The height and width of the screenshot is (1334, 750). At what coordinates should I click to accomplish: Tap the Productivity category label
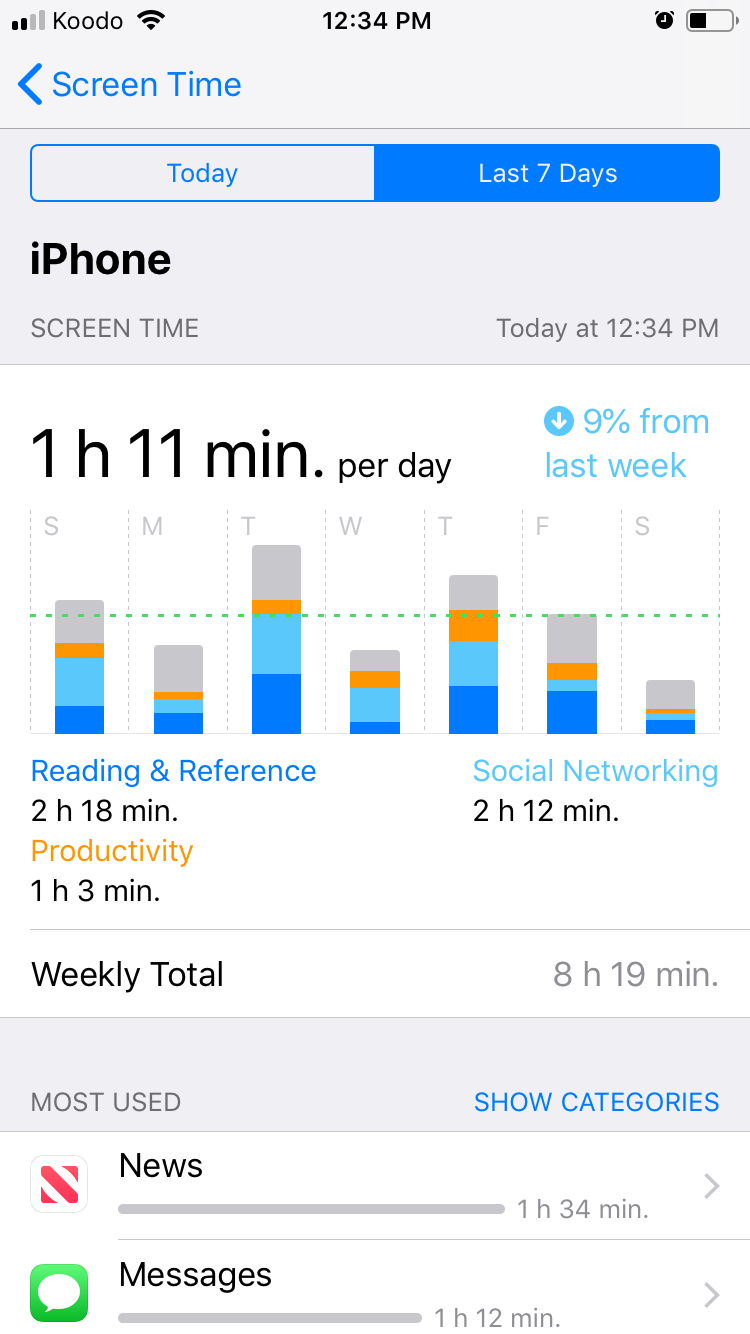[x=112, y=851]
